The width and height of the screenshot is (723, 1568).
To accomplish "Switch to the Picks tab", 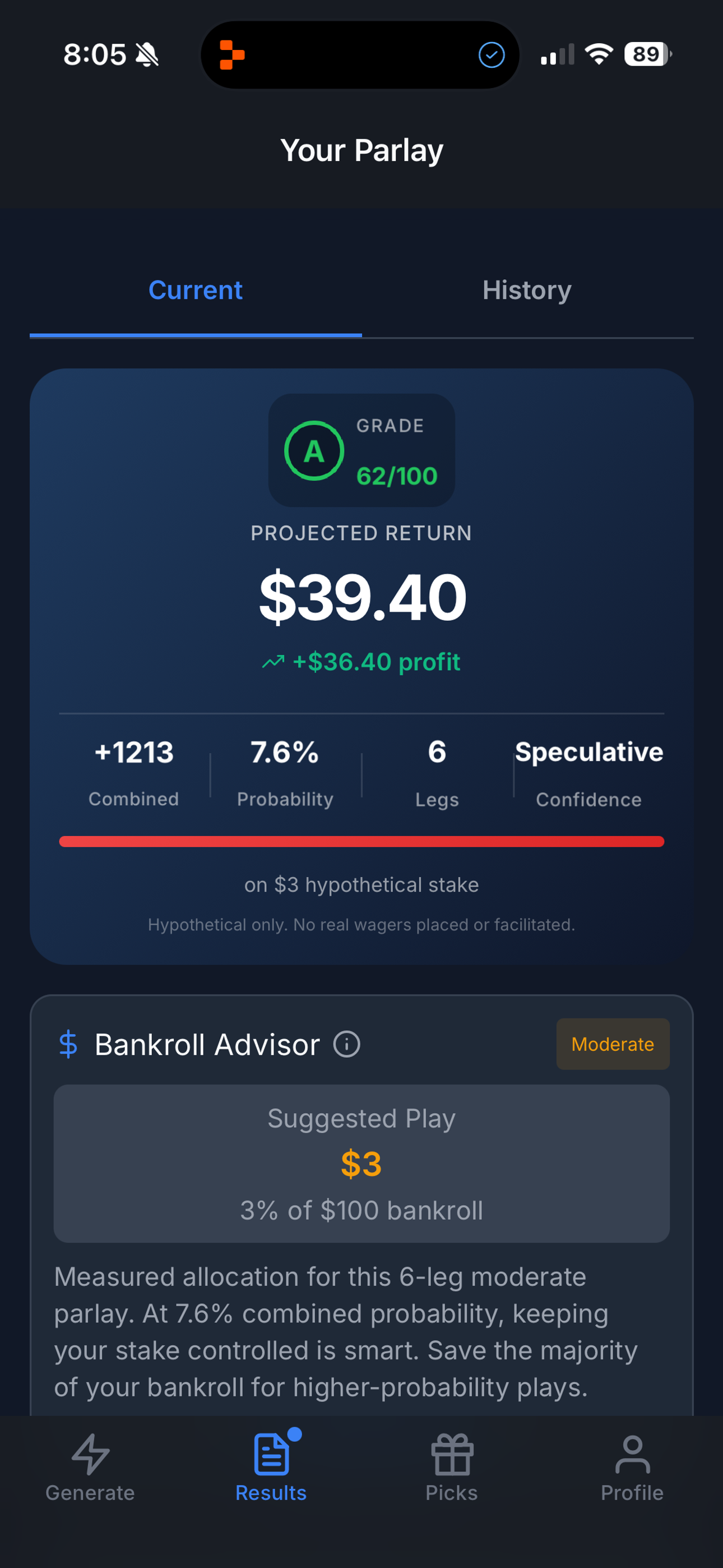I will coord(452,1468).
